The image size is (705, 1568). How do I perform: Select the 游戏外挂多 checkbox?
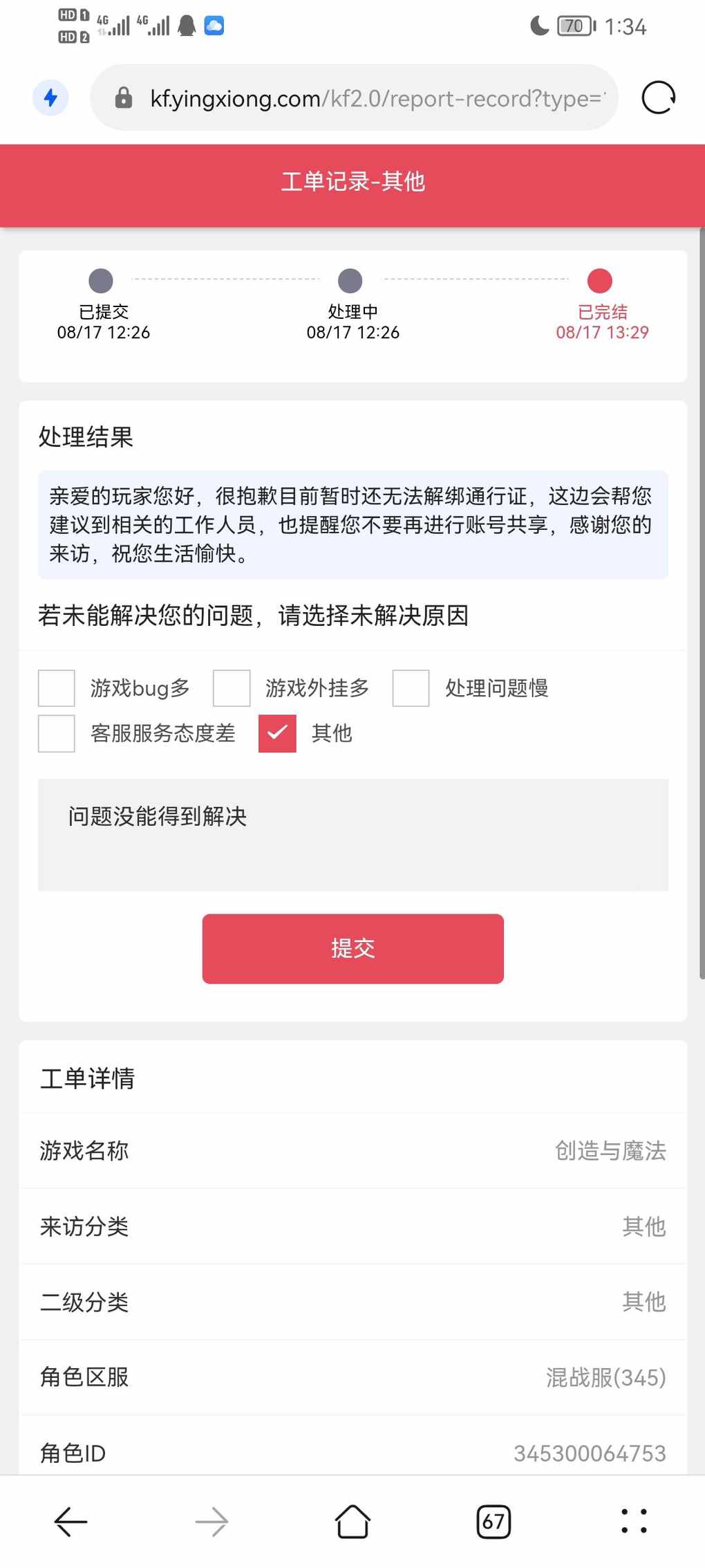pyautogui.click(x=232, y=688)
